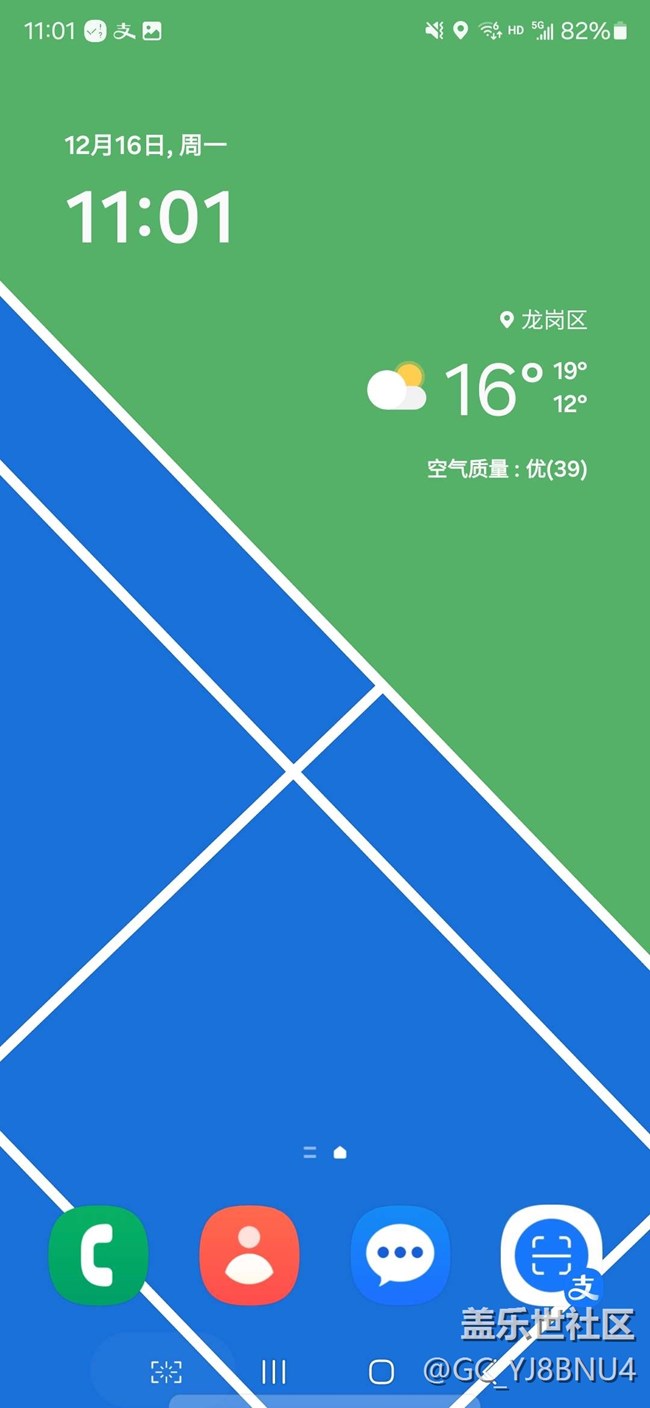Image resolution: width=650 pixels, height=1408 pixels.
Task: Launch the Contacts app
Action: coord(249,1255)
